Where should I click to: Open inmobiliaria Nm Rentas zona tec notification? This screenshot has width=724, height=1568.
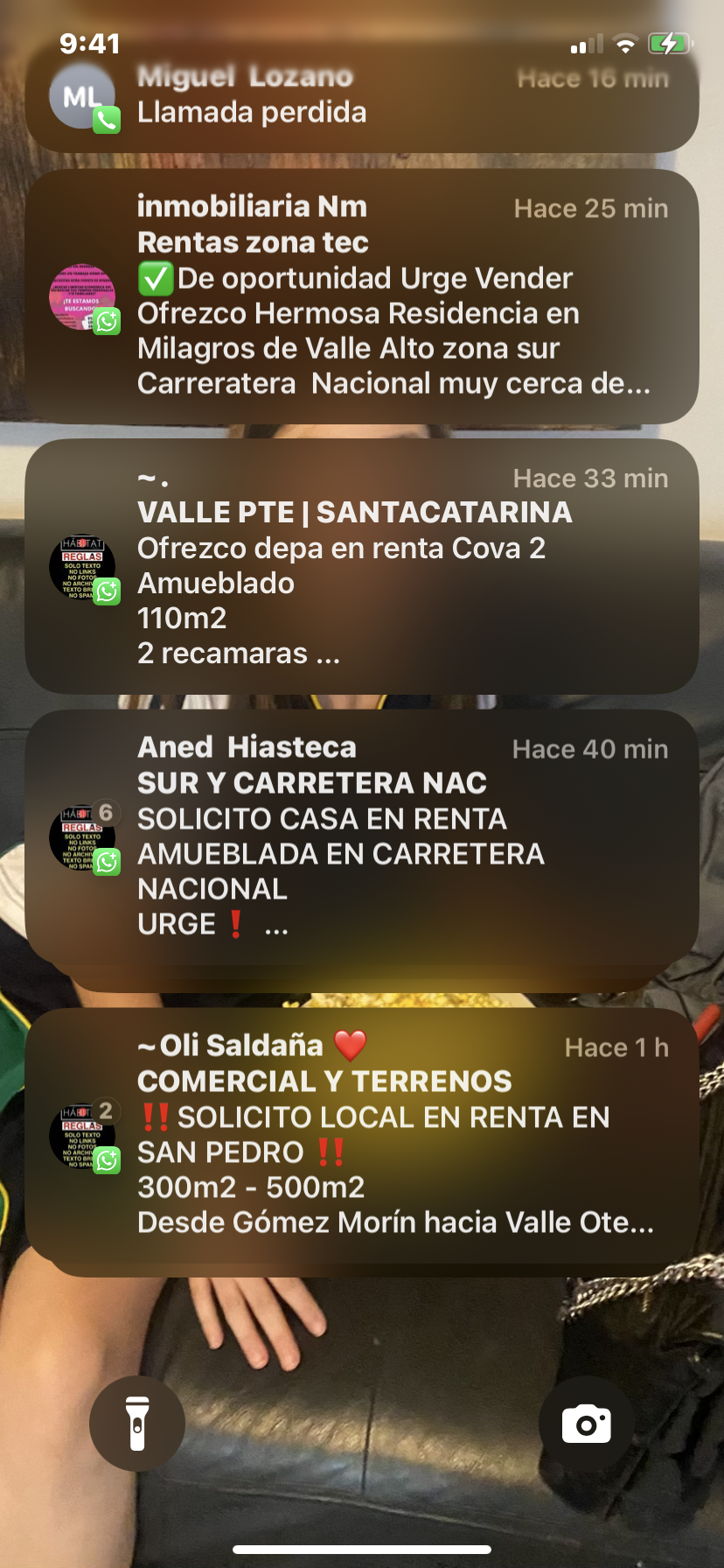[x=362, y=296]
